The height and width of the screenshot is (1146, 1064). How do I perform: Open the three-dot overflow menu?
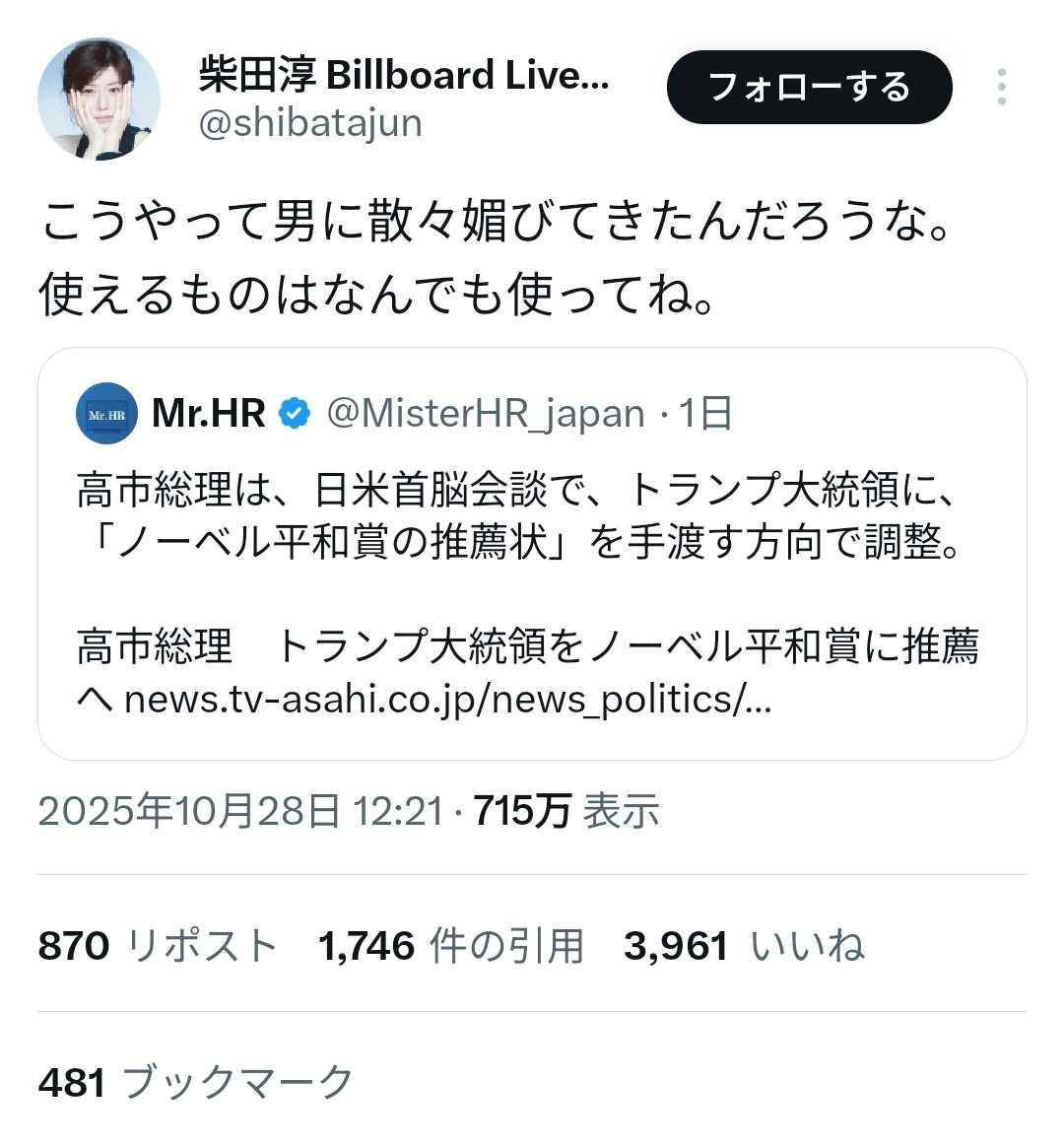1001,88
